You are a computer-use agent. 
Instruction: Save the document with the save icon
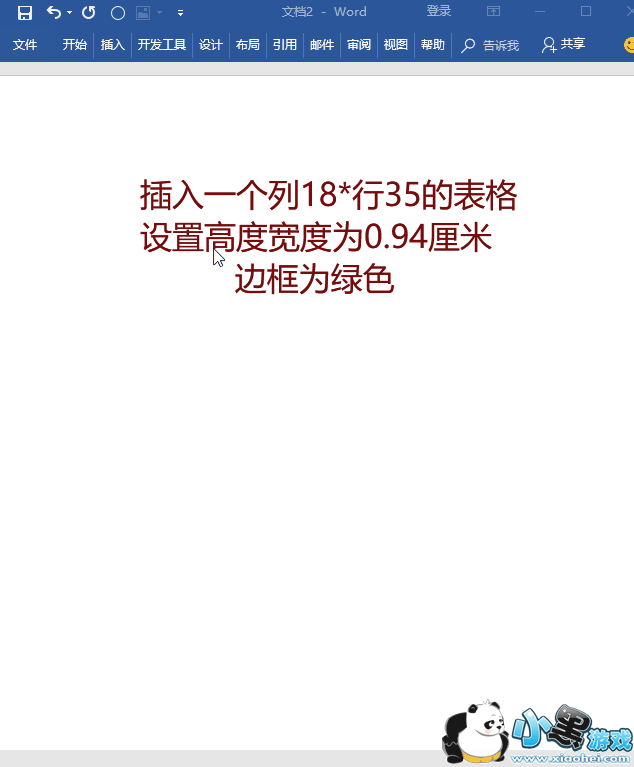[25, 12]
